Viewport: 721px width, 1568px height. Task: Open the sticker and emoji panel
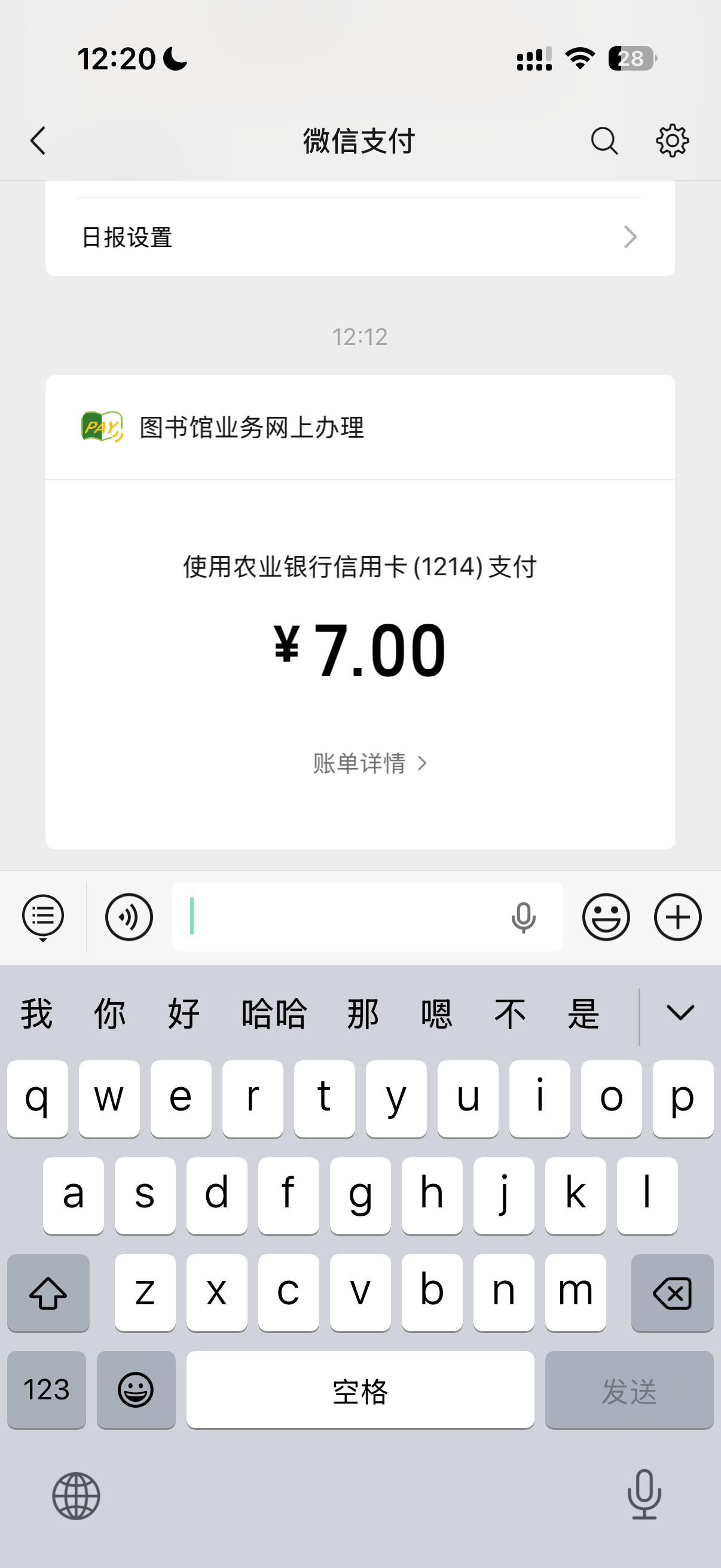point(606,917)
